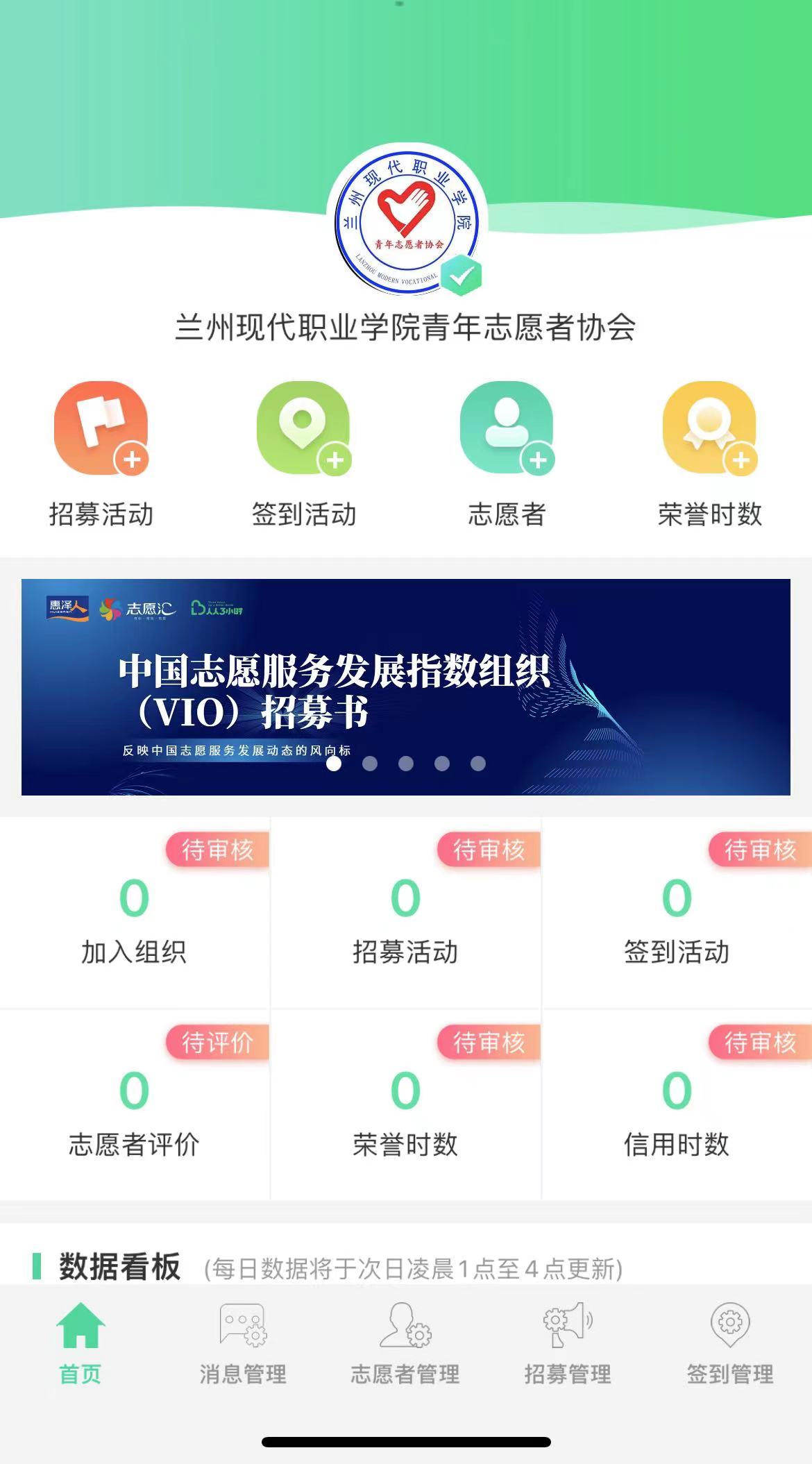The width and height of the screenshot is (812, 1464).
Task: Open 招募活动 shortcut with flag icon
Action: (x=101, y=451)
